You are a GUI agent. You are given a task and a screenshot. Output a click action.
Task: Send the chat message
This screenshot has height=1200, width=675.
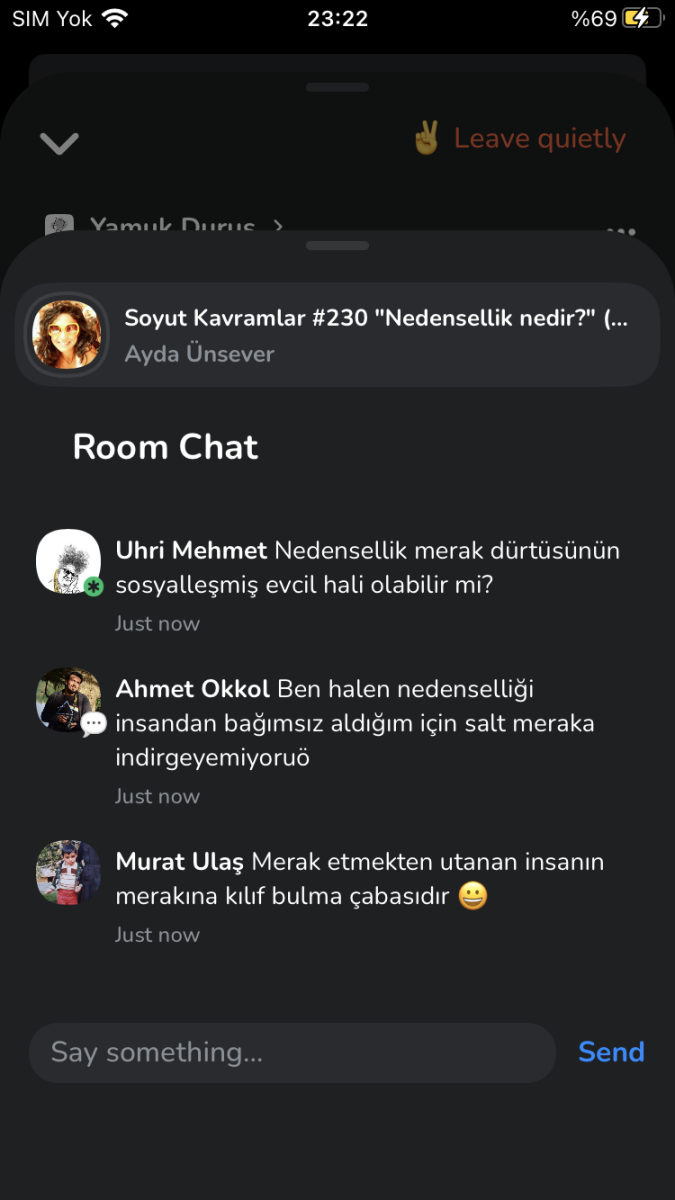click(611, 1052)
